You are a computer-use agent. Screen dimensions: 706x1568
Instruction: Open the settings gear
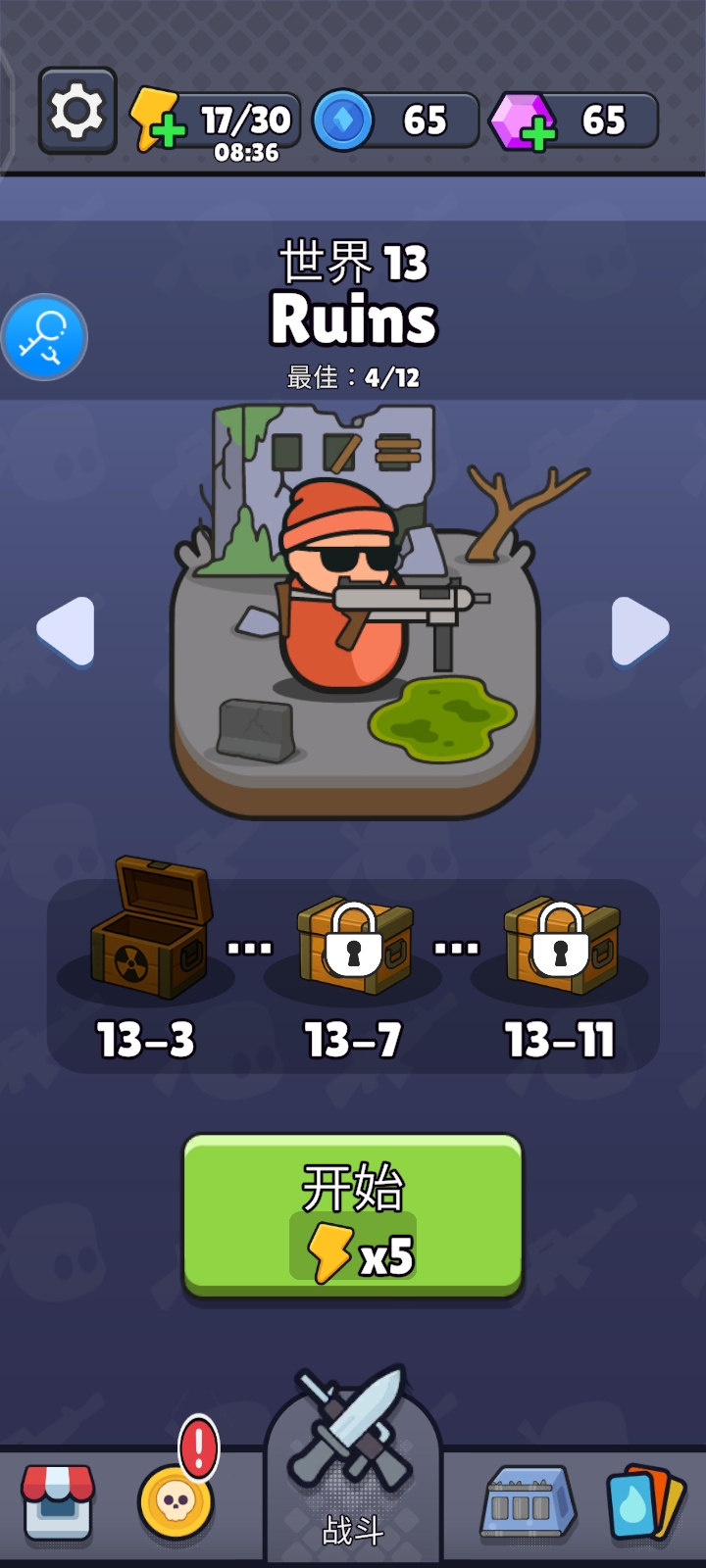pyautogui.click(x=77, y=111)
